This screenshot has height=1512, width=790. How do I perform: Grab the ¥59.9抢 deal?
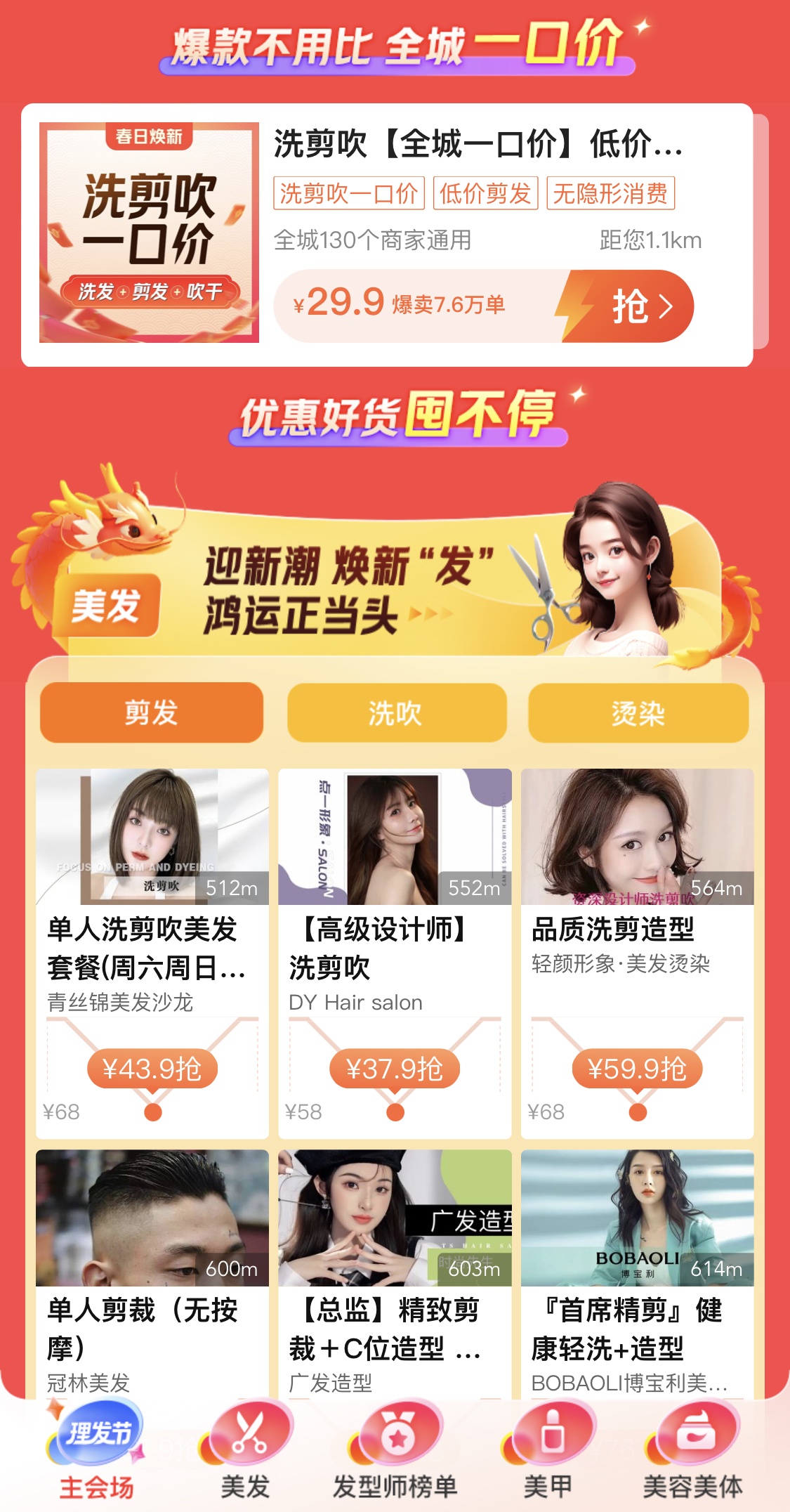(x=636, y=1069)
